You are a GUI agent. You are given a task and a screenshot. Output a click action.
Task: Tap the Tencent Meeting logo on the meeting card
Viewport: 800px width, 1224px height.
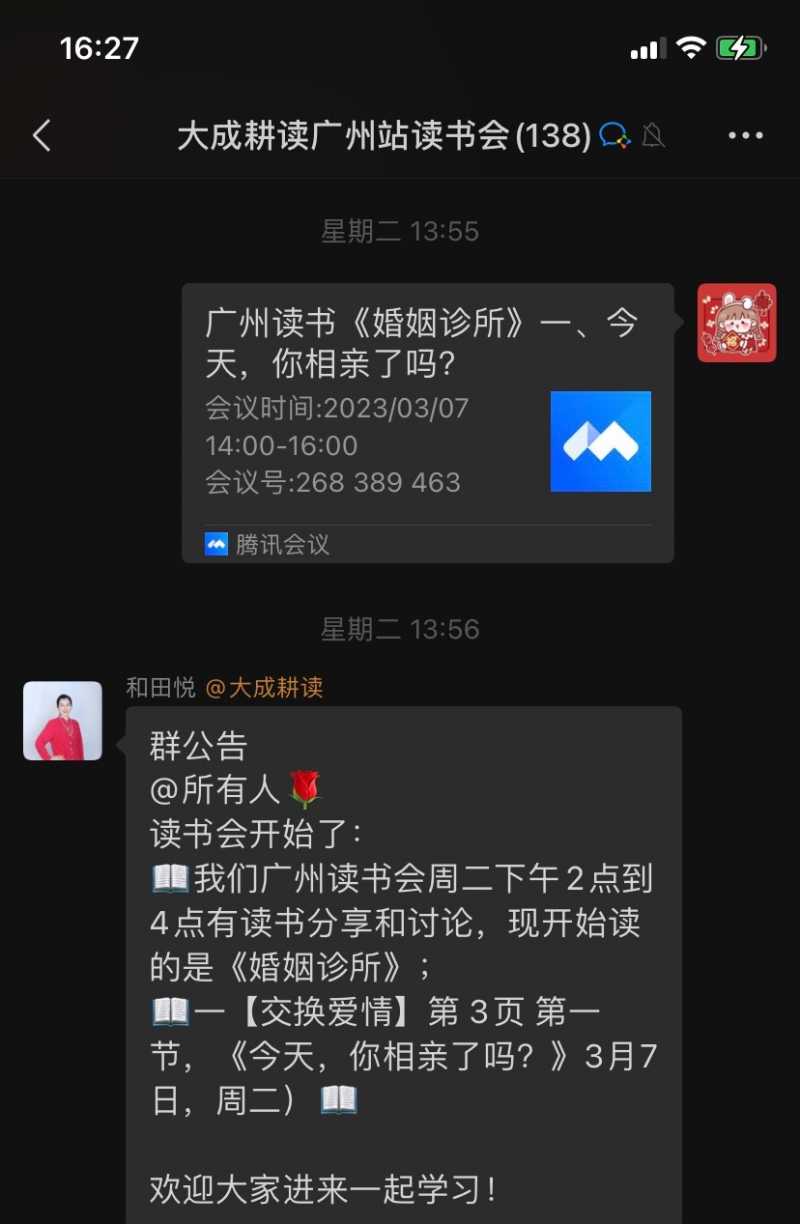coord(601,441)
